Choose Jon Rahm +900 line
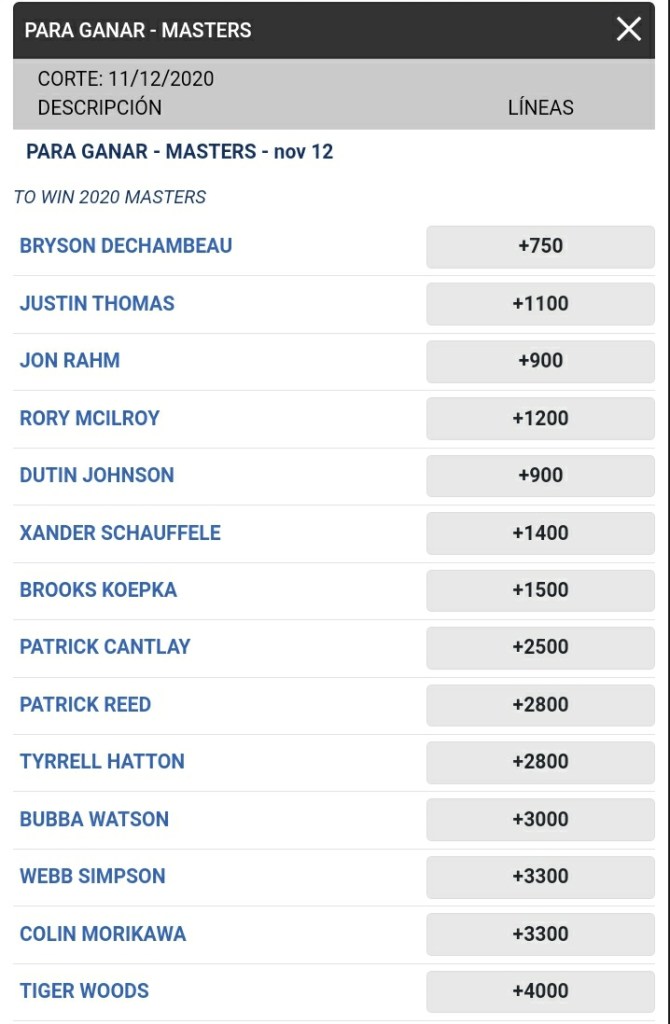The image size is (670, 1024). (540, 361)
